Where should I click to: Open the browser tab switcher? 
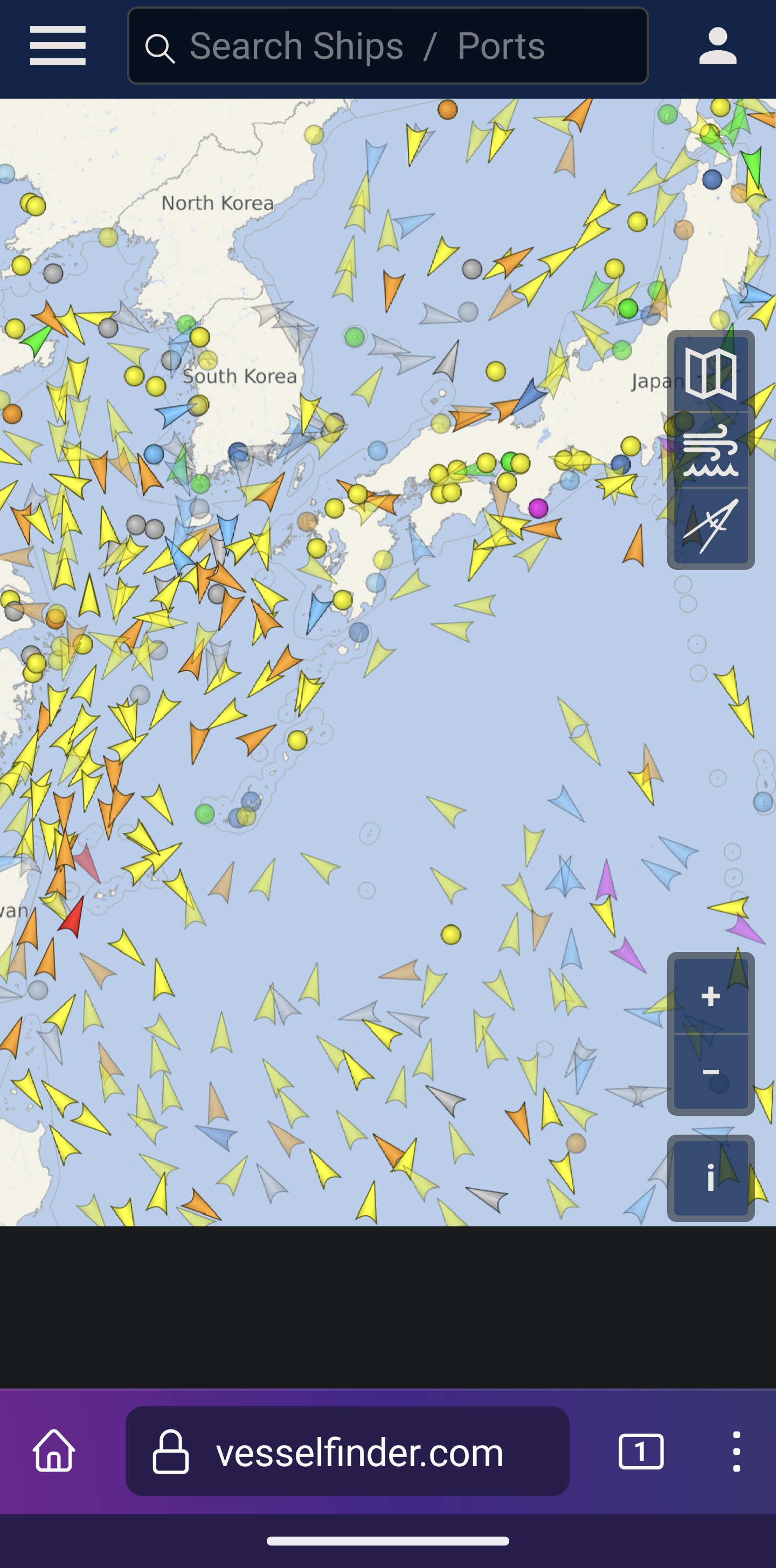pos(640,1451)
